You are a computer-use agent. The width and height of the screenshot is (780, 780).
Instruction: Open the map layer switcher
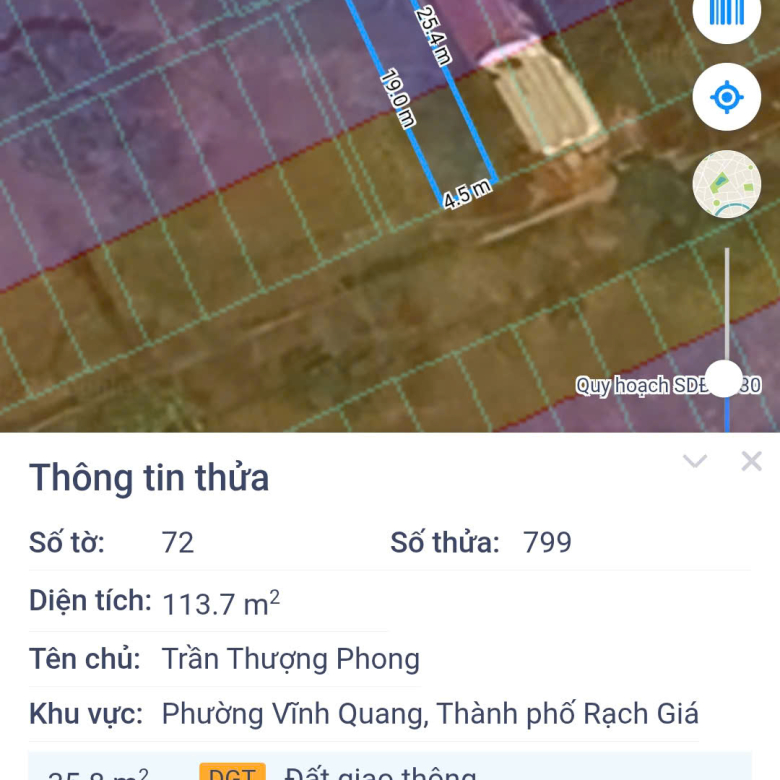pos(726,184)
